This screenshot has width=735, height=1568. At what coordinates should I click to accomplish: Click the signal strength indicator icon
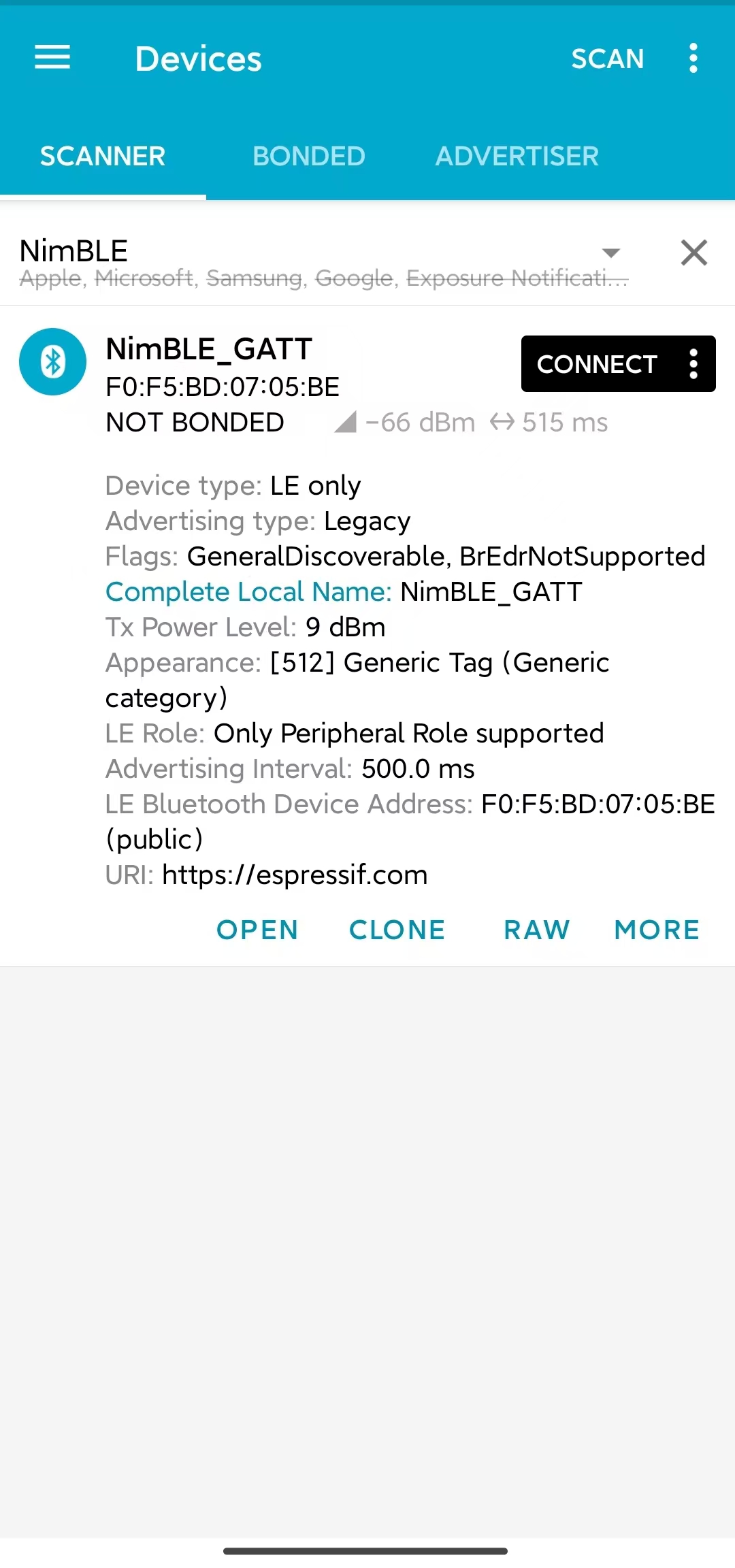(x=346, y=421)
